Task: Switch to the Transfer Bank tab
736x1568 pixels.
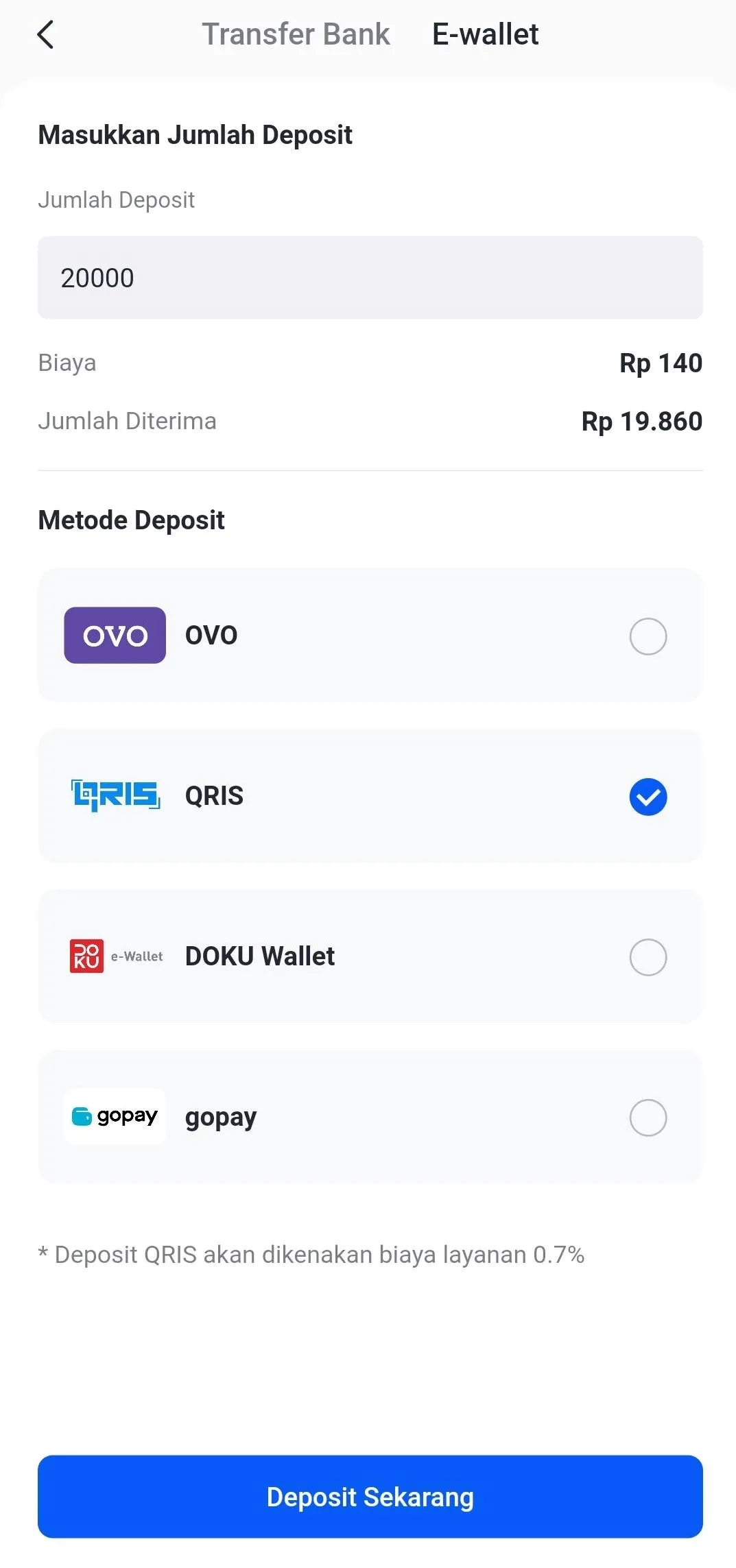Action: (x=296, y=34)
